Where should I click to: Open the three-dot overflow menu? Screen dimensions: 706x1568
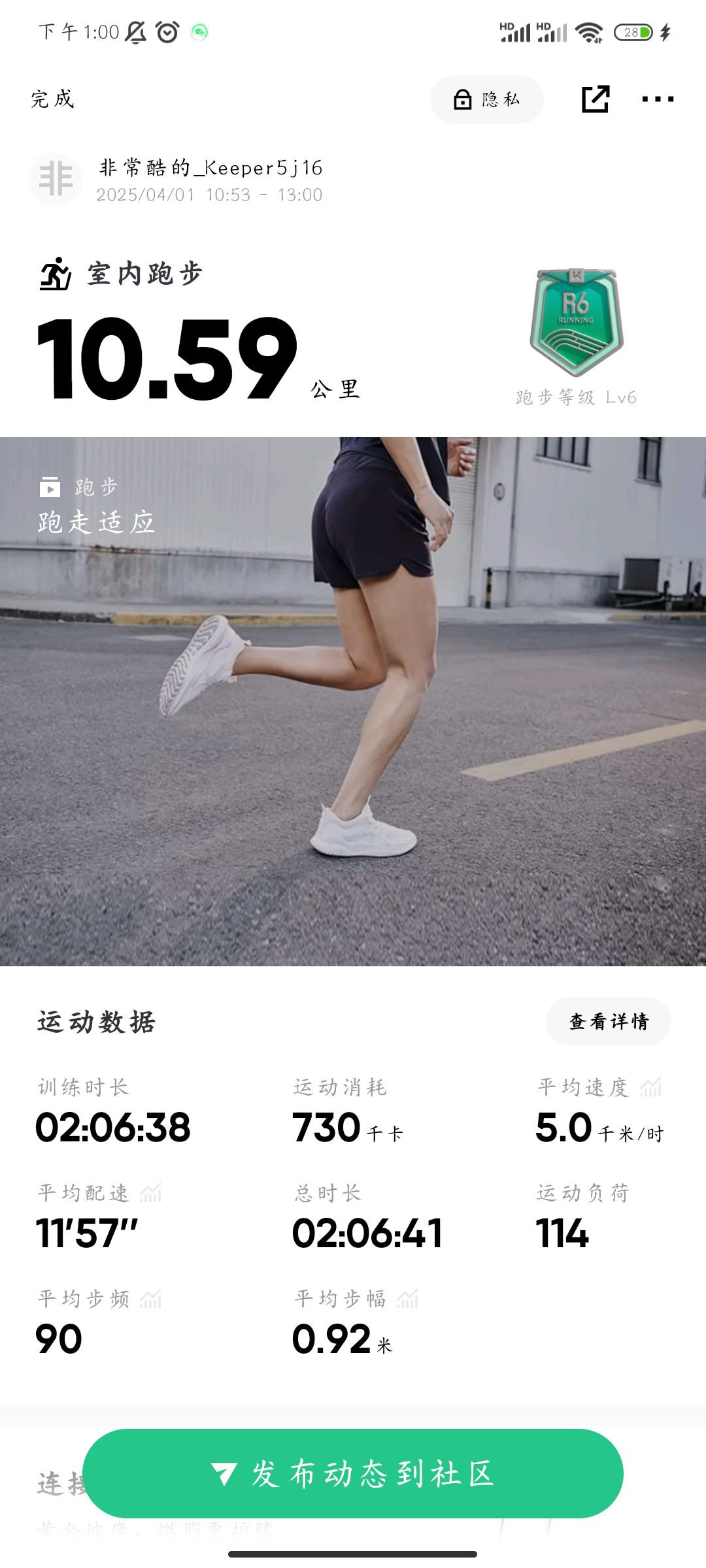tap(657, 99)
